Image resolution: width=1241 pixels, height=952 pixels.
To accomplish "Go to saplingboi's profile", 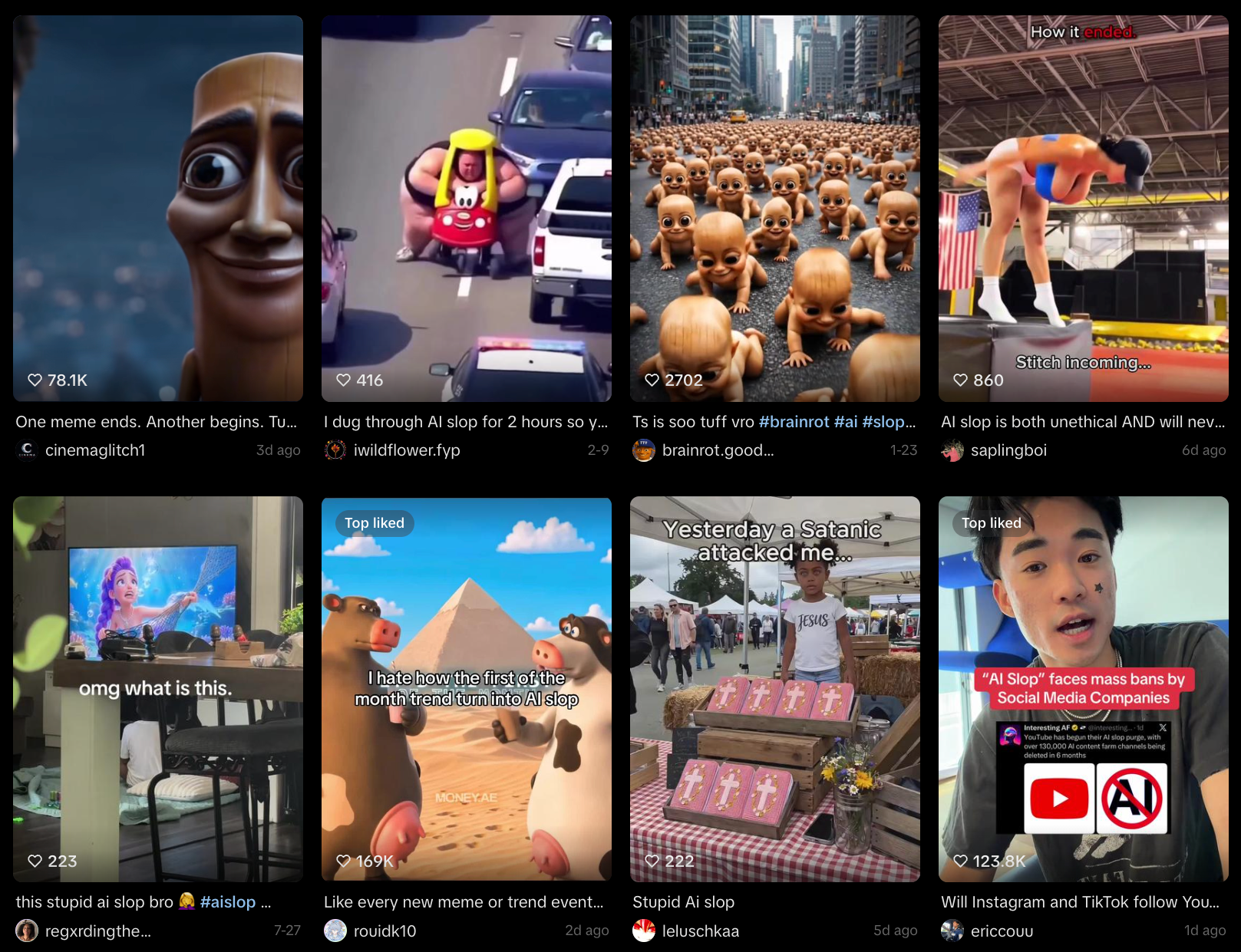I will click(1008, 450).
